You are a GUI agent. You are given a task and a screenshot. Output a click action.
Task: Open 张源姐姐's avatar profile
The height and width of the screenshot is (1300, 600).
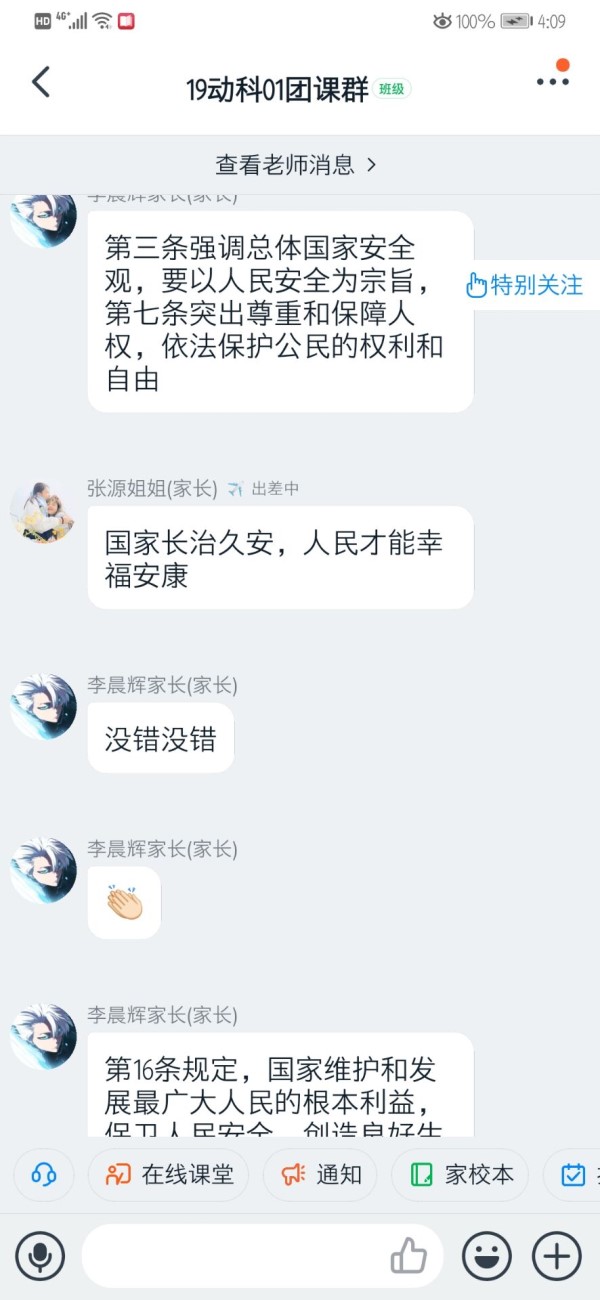[43, 511]
